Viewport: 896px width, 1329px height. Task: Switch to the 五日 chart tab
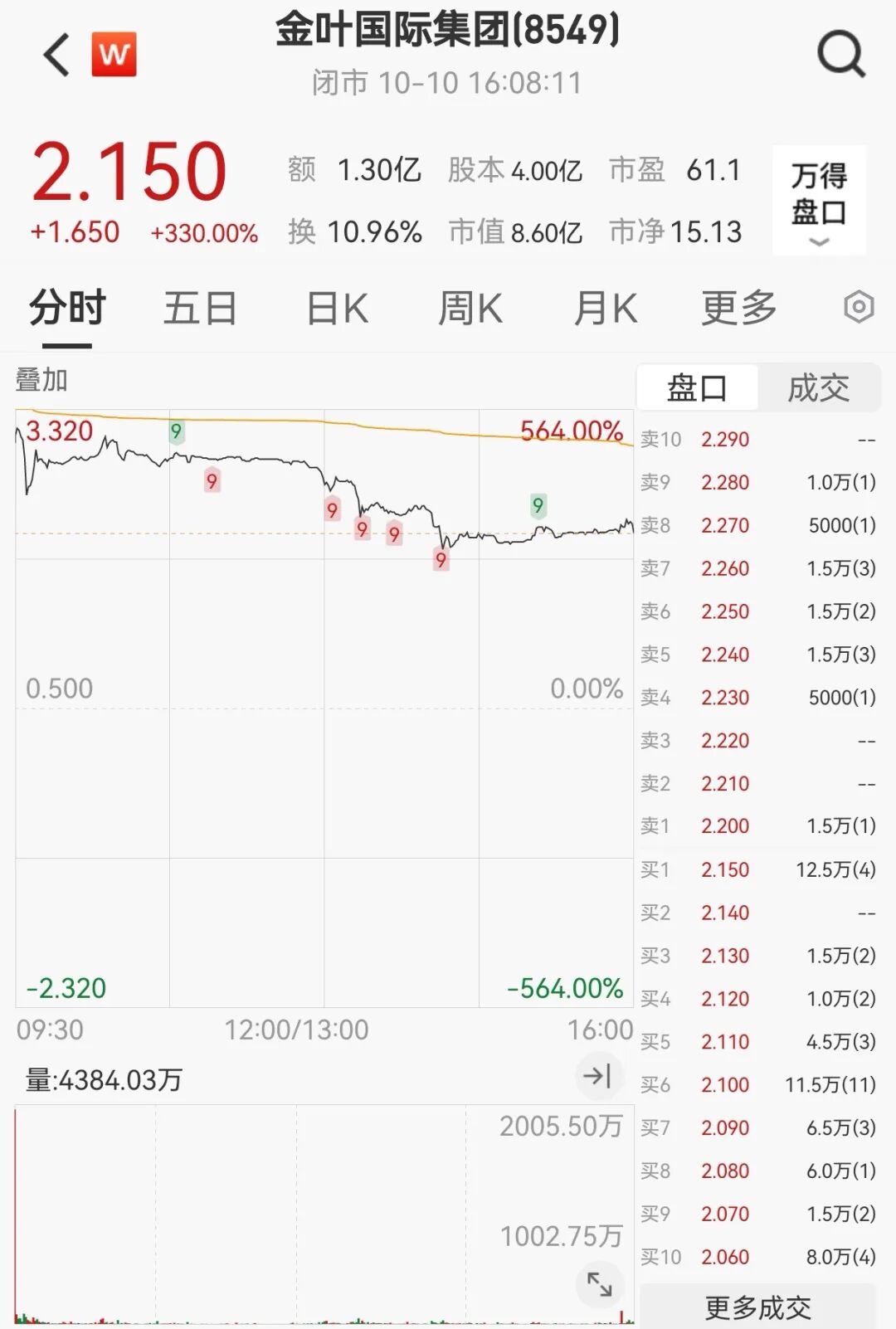(x=199, y=306)
